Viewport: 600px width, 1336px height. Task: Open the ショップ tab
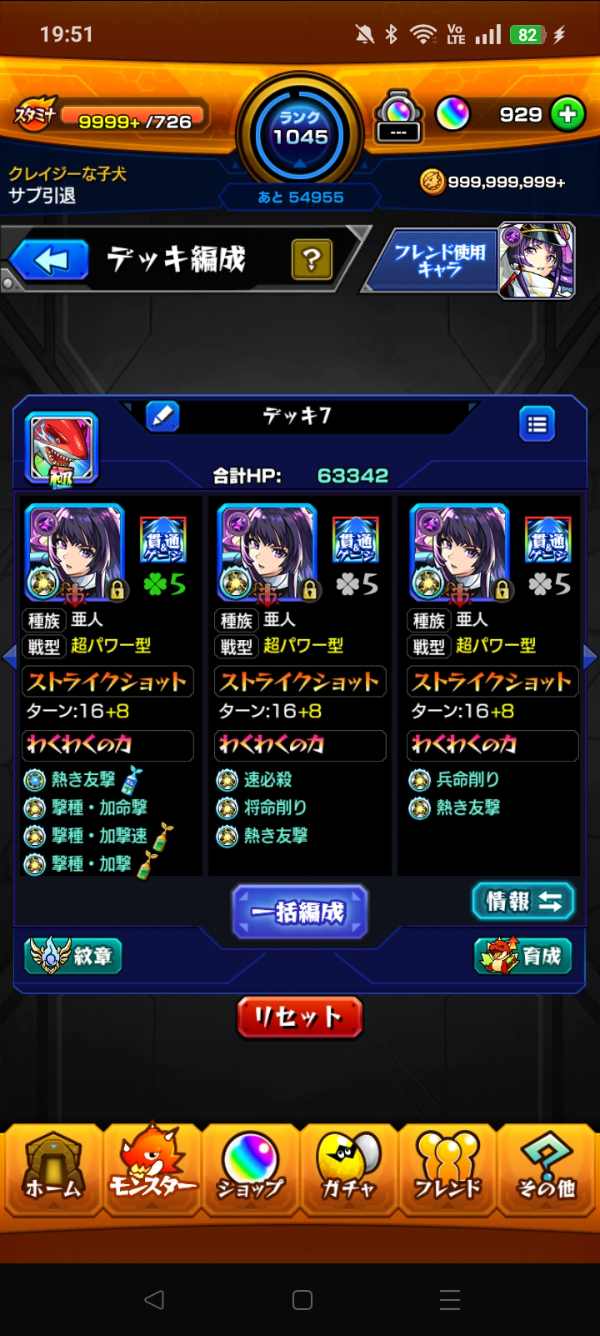(250, 1165)
